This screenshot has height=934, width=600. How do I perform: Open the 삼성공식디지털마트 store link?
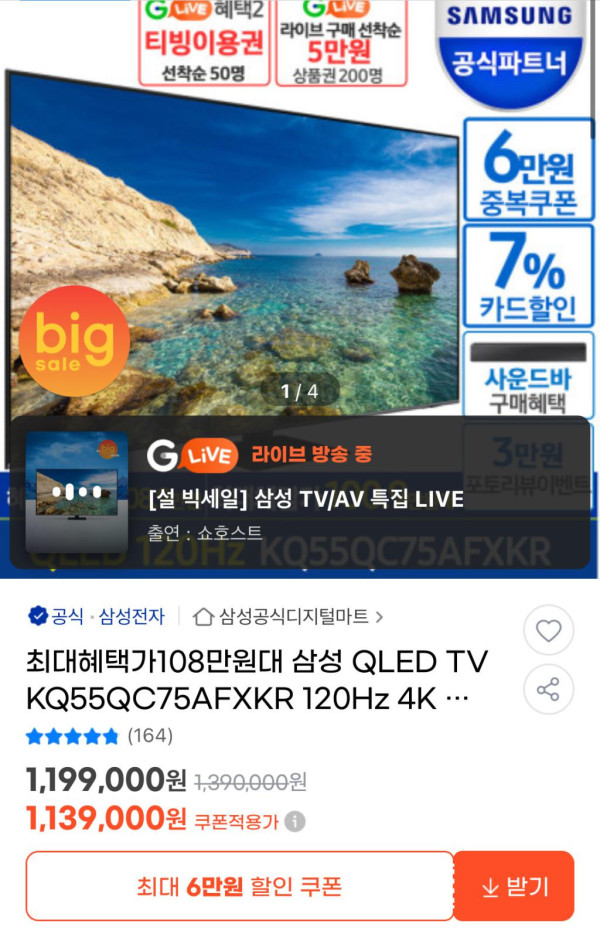tap(288, 617)
